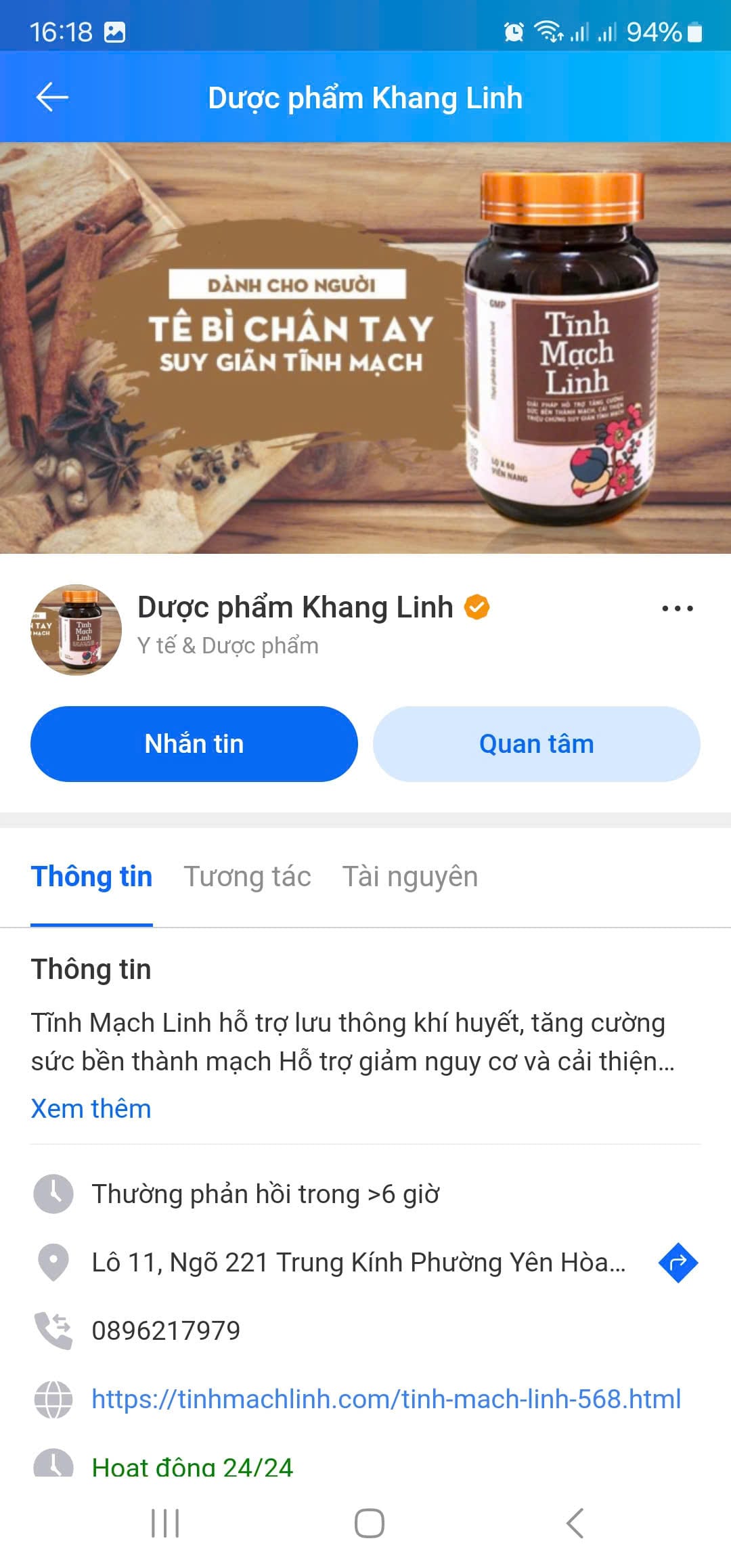Call the number 0896217979
Screen dimensions: 731x1568
166,1330
